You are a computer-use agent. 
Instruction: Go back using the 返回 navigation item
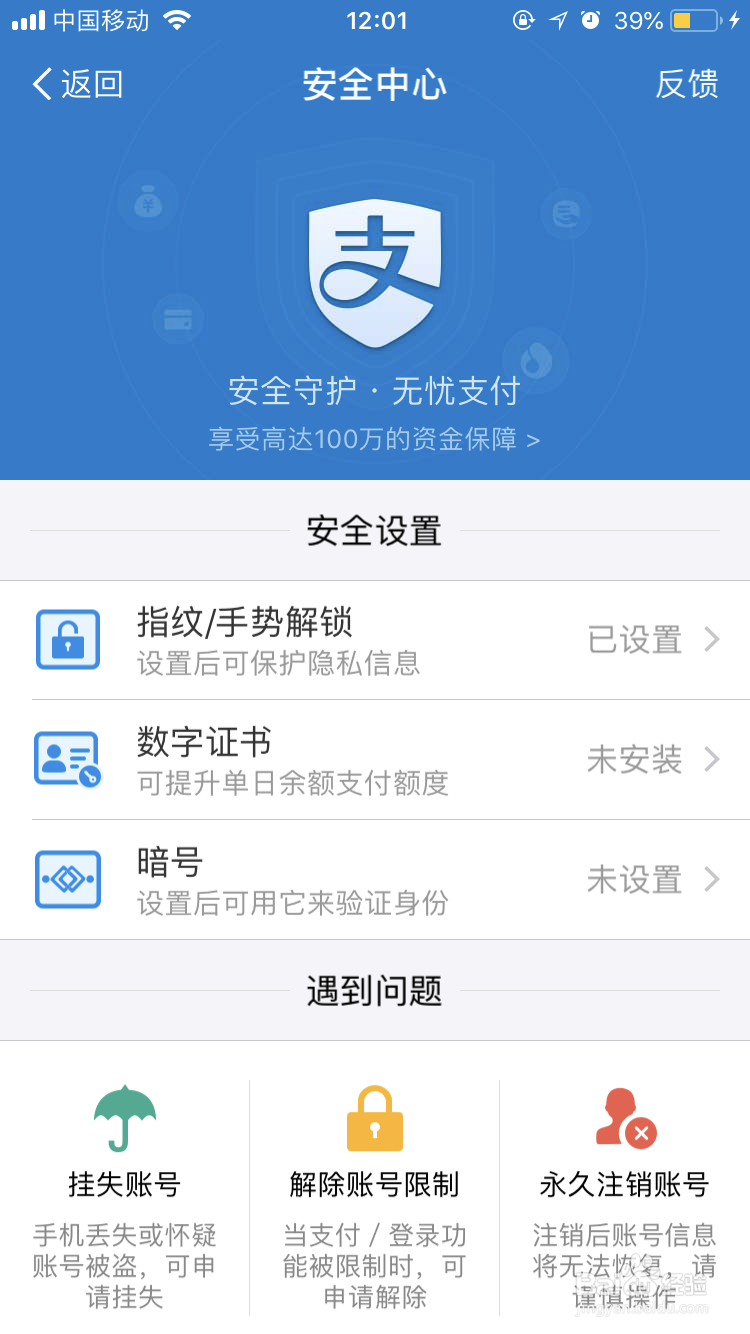point(76,85)
